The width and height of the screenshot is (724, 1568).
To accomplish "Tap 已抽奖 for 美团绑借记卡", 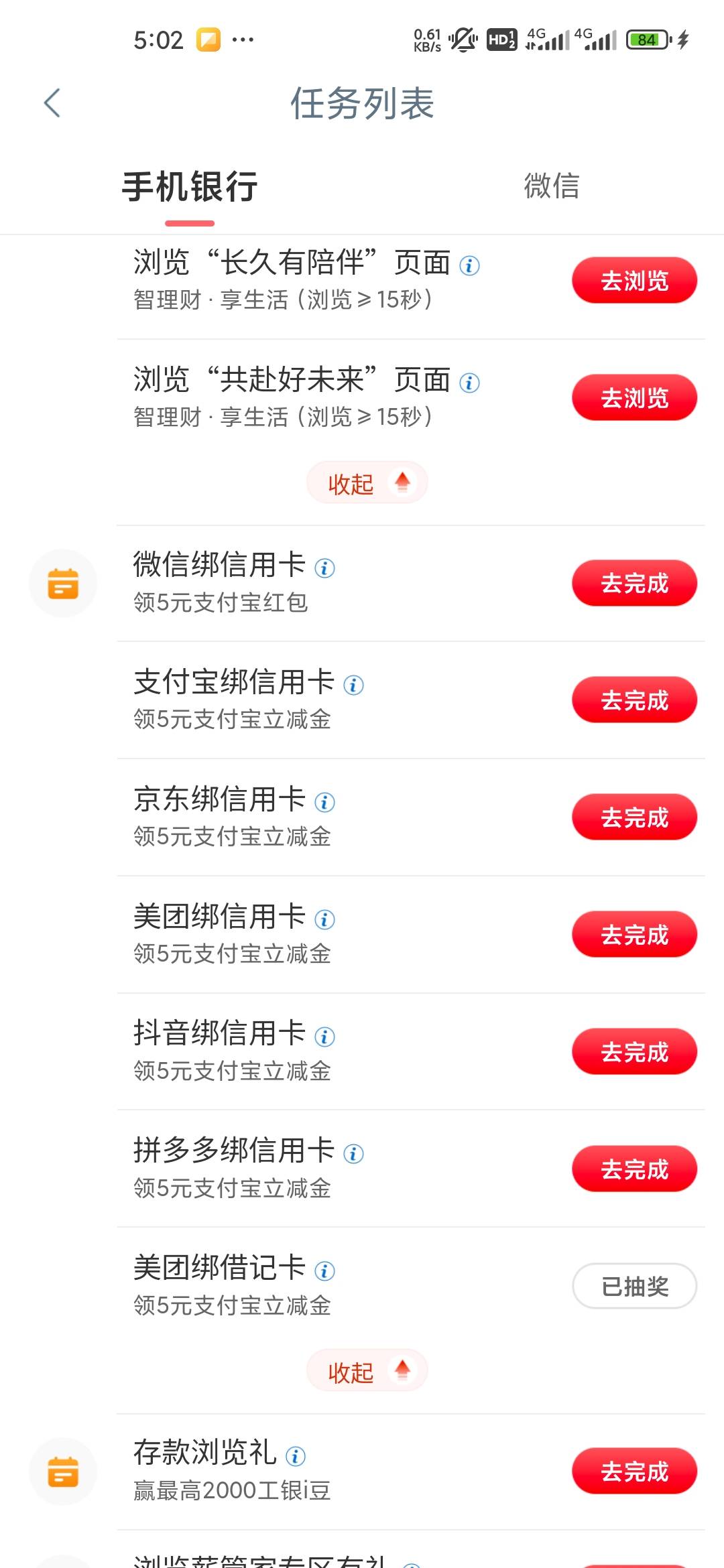I will 634,1286.
